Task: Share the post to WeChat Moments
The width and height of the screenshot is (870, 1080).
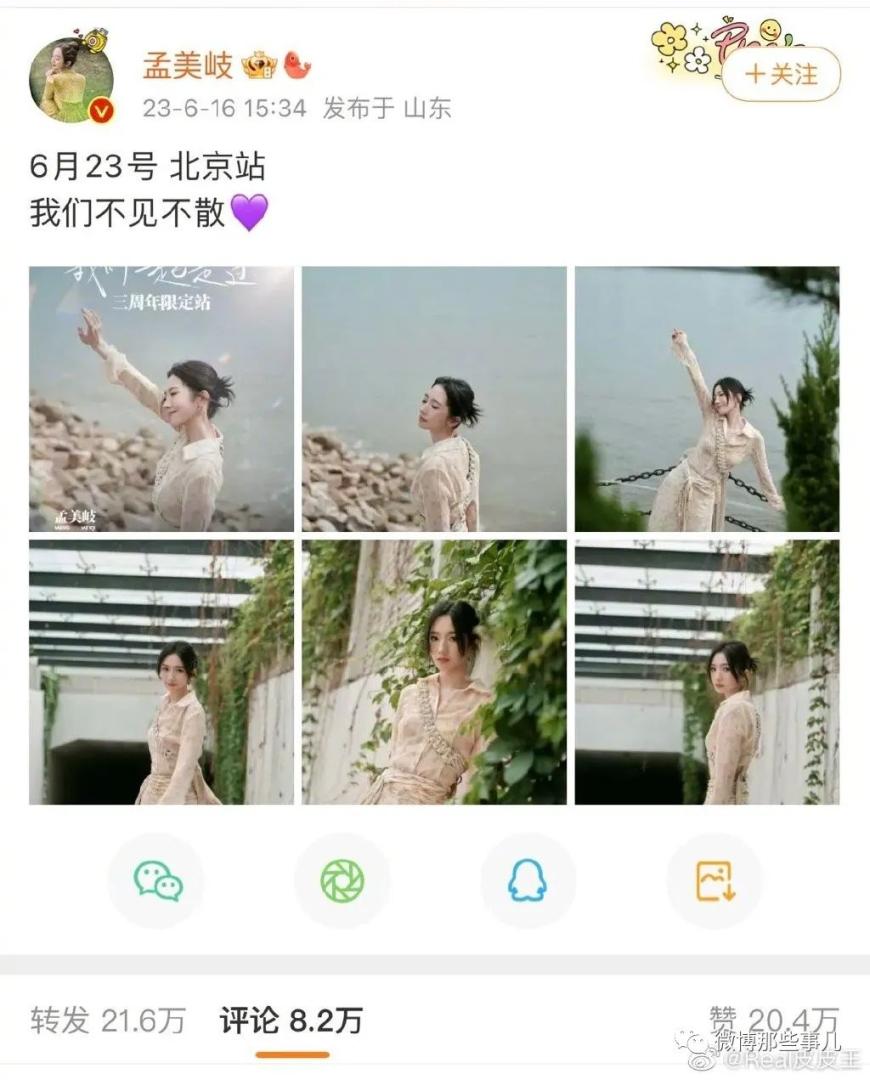Action: coord(342,881)
